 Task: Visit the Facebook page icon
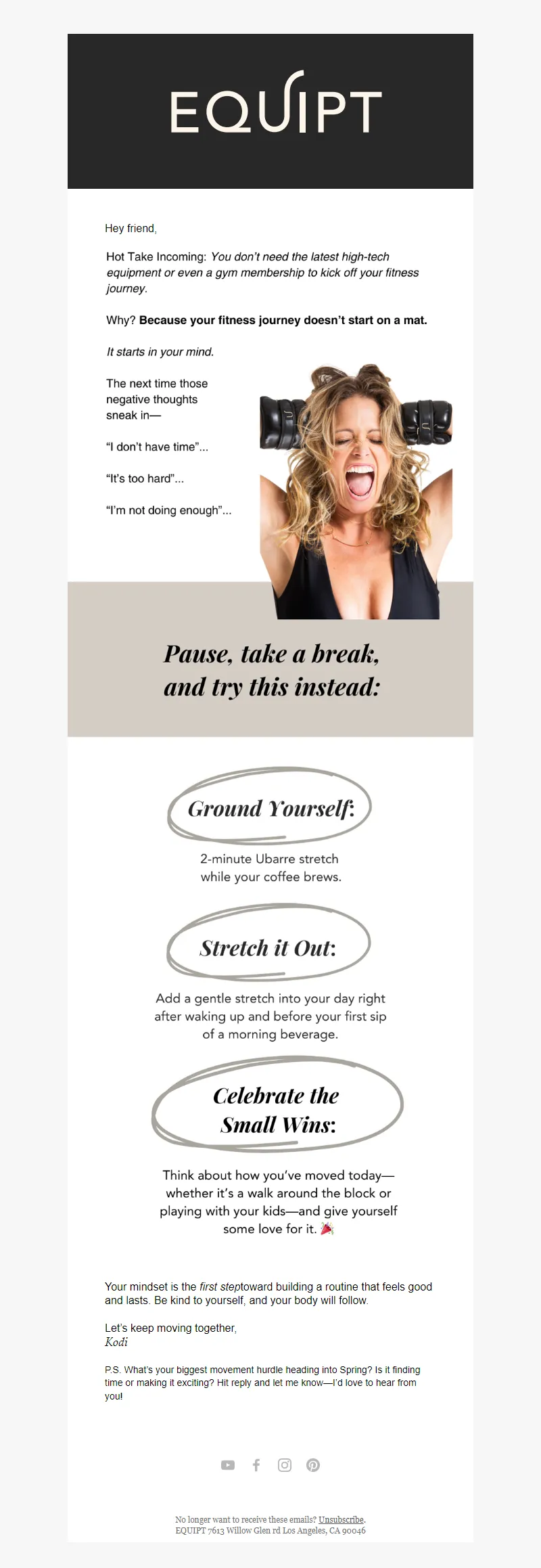point(256,1465)
